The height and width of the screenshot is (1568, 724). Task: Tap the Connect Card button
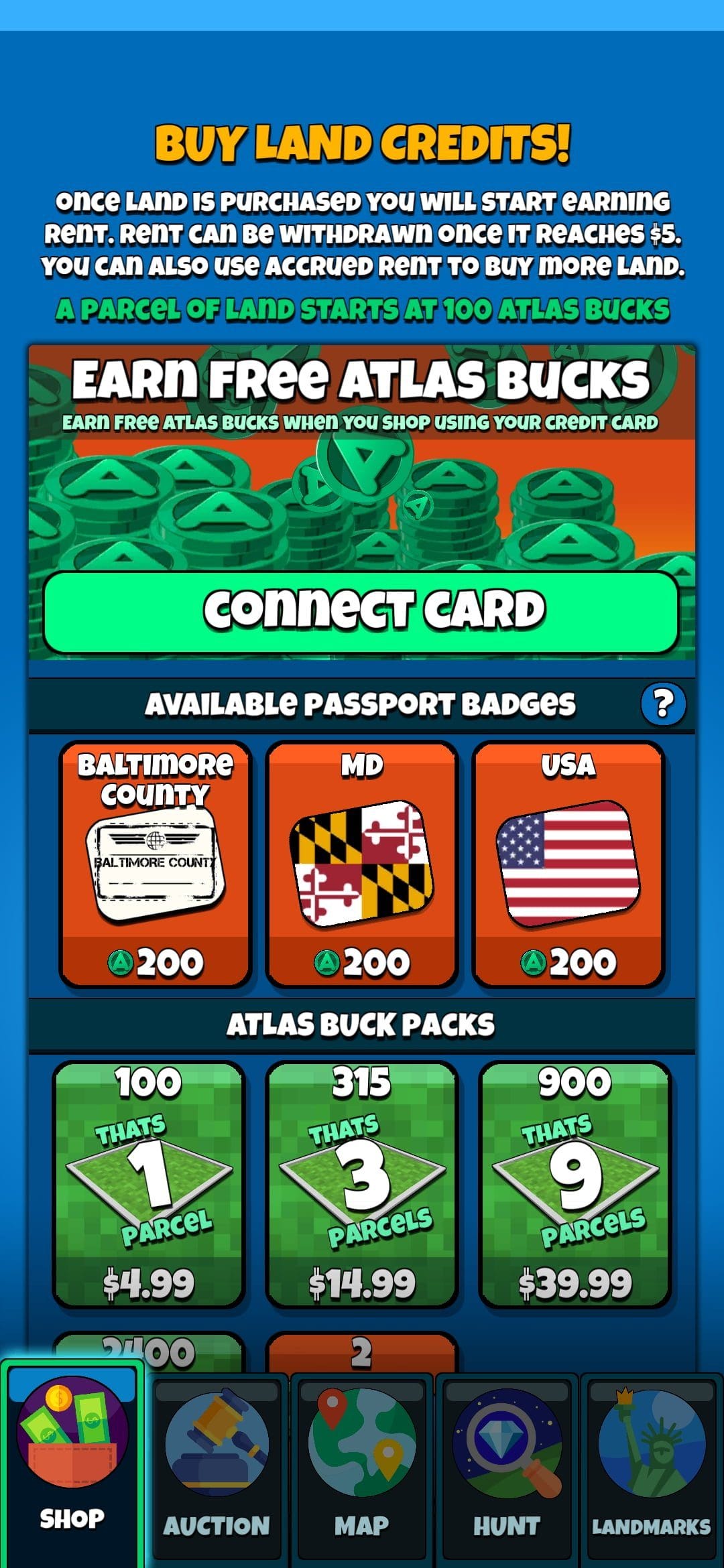click(361, 612)
